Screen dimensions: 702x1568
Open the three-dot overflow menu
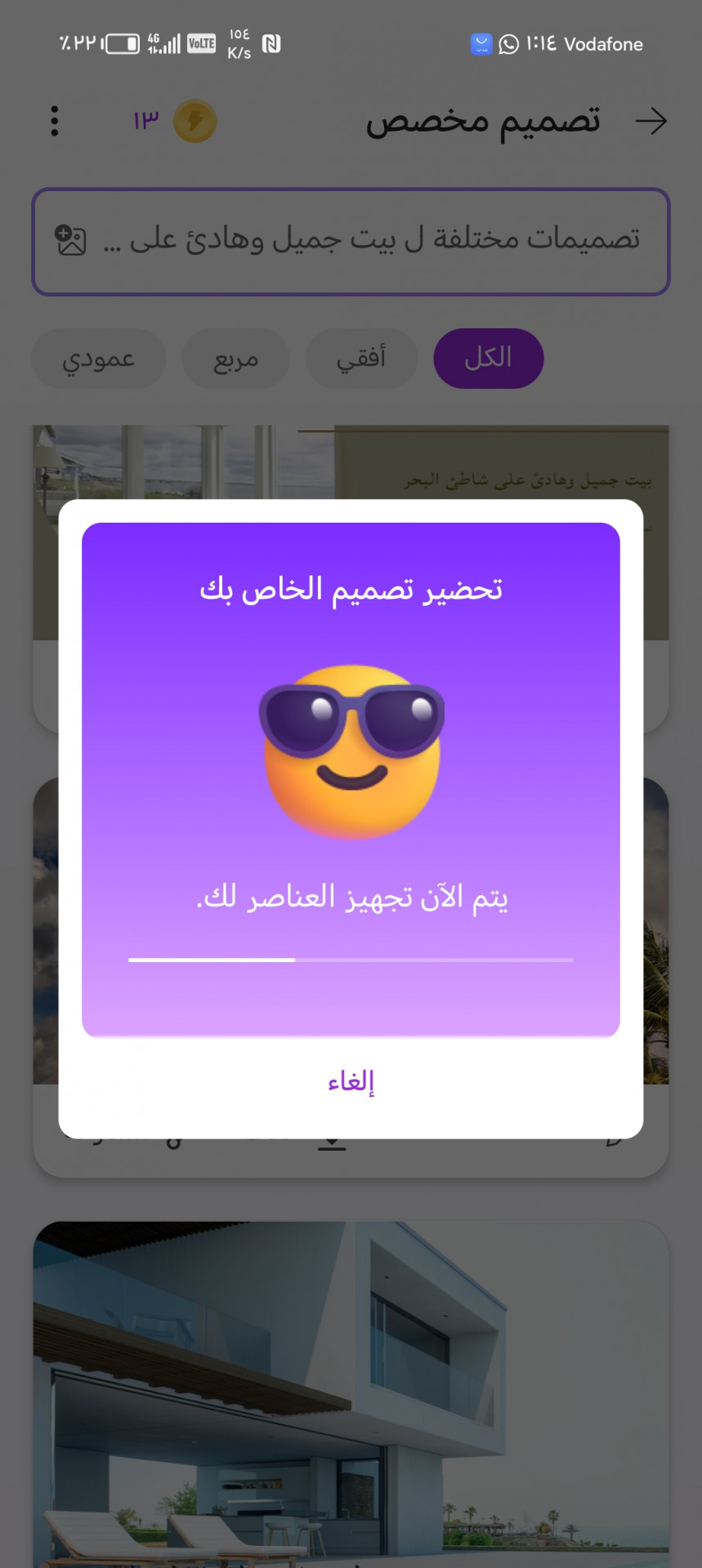click(x=55, y=121)
